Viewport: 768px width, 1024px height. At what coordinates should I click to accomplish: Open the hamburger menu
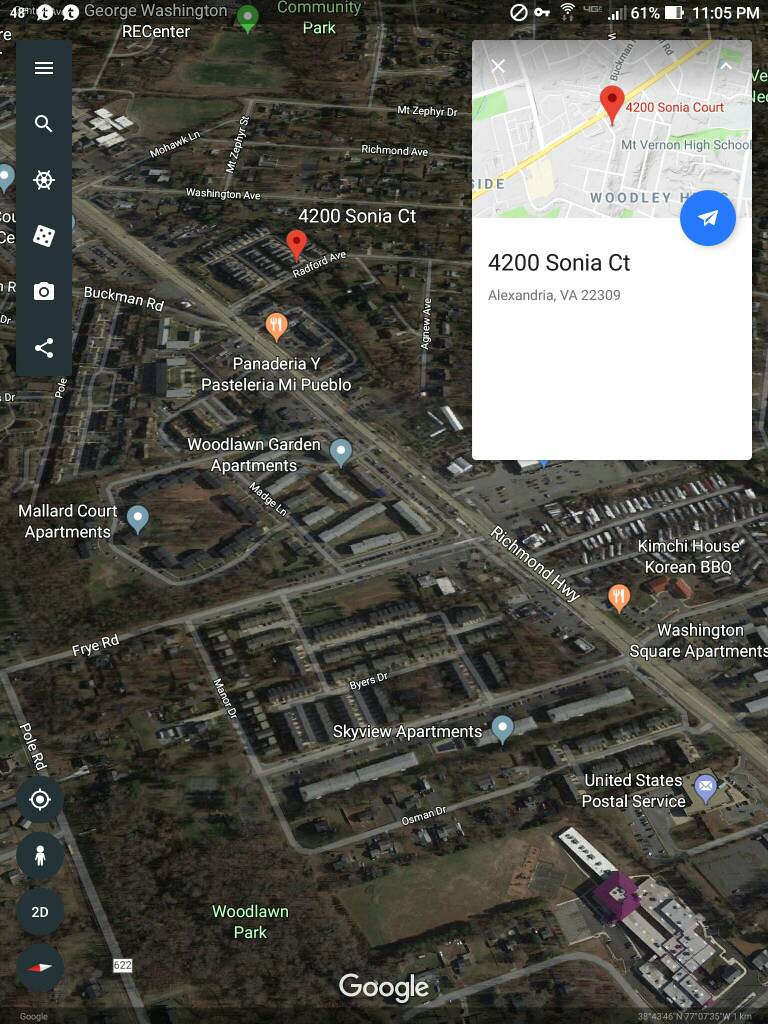[x=43, y=68]
